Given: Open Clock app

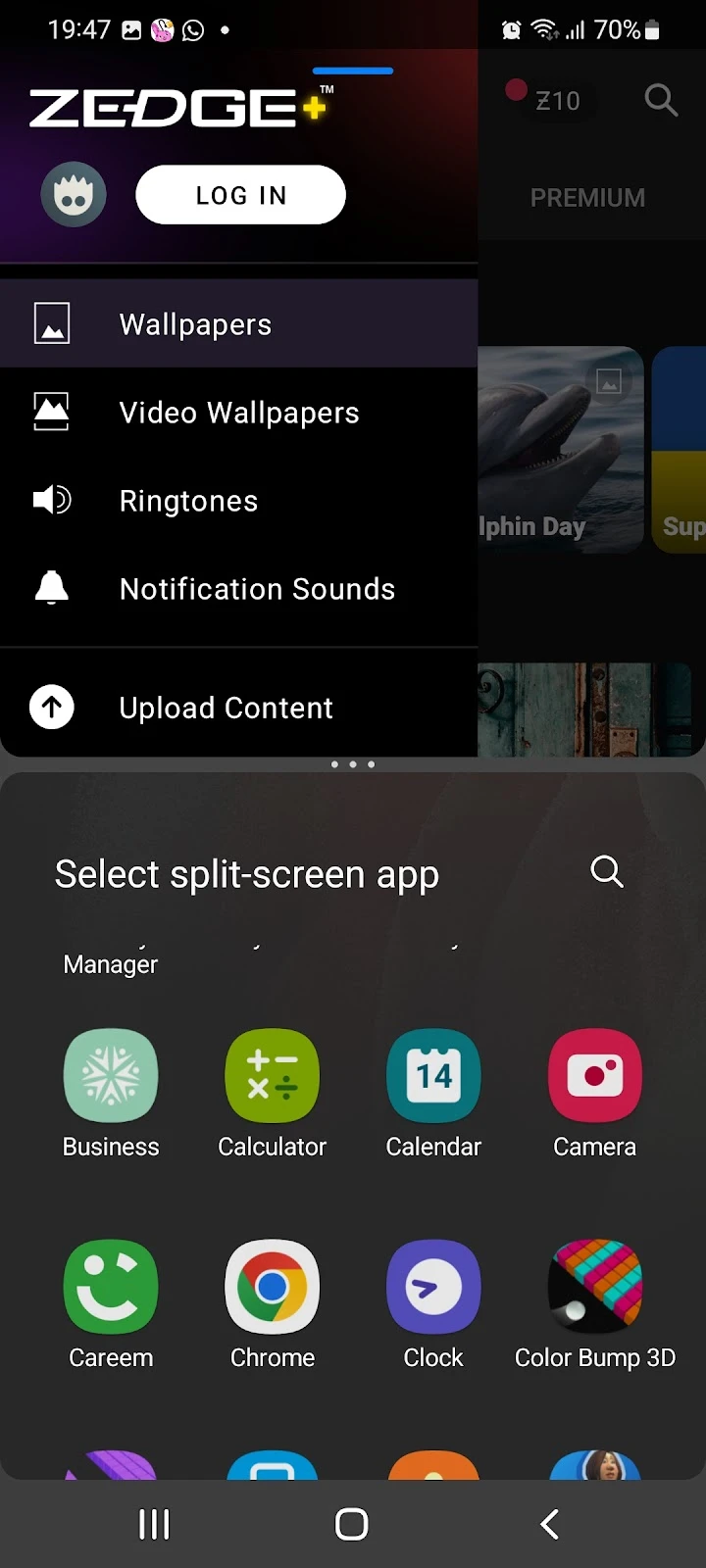Looking at the screenshot, I should click(433, 1305).
